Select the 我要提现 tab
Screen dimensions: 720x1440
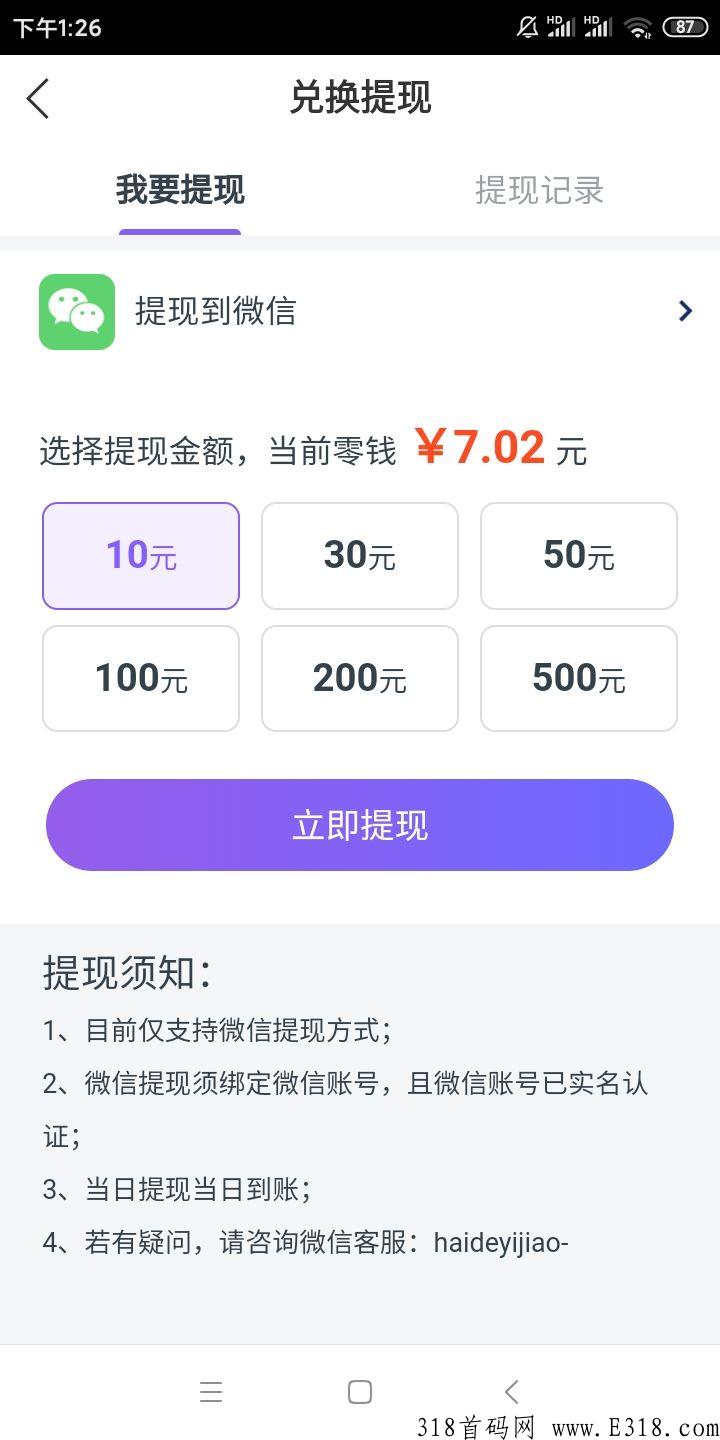click(180, 191)
